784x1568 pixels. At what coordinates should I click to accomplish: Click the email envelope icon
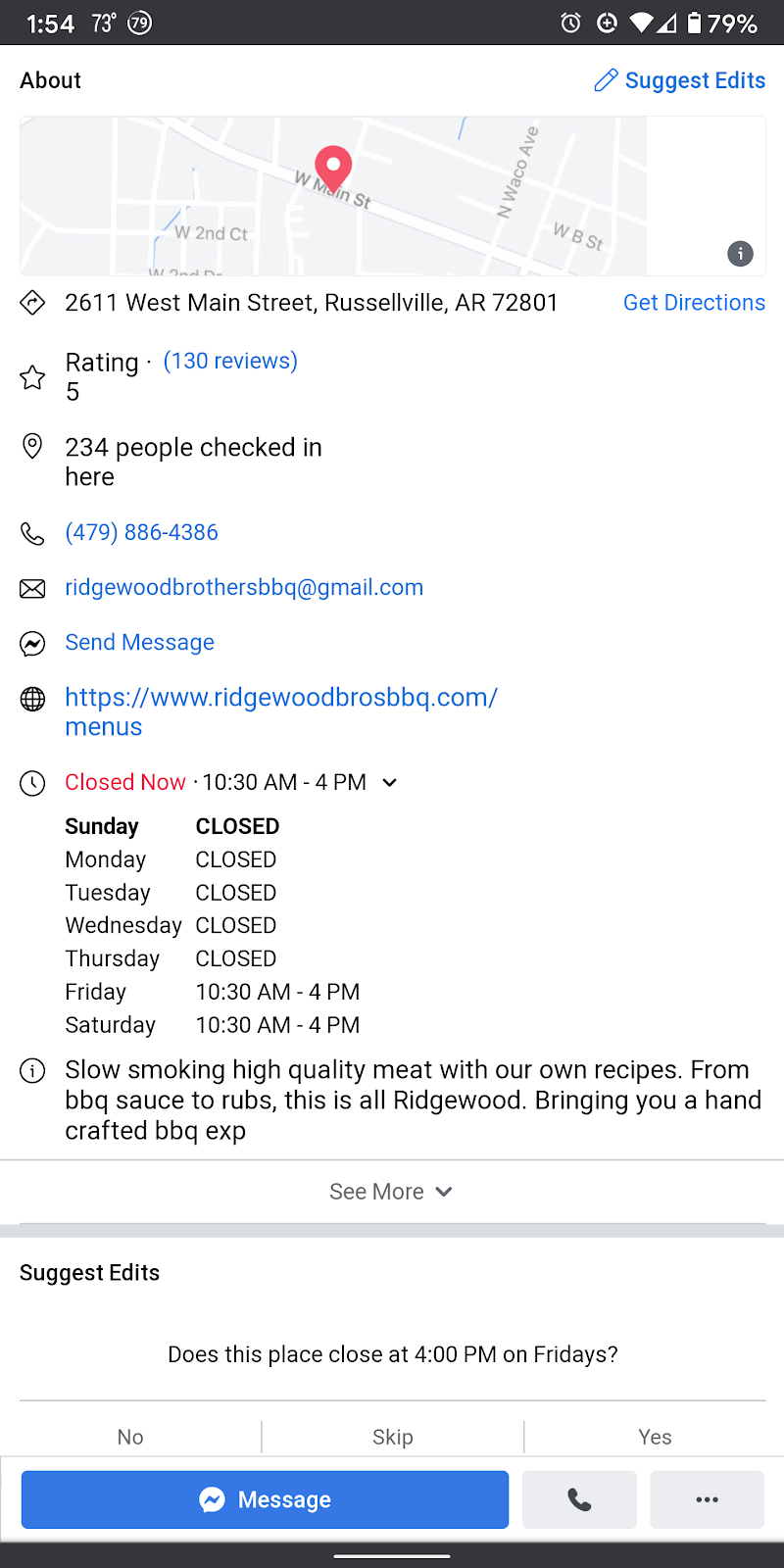click(x=32, y=587)
